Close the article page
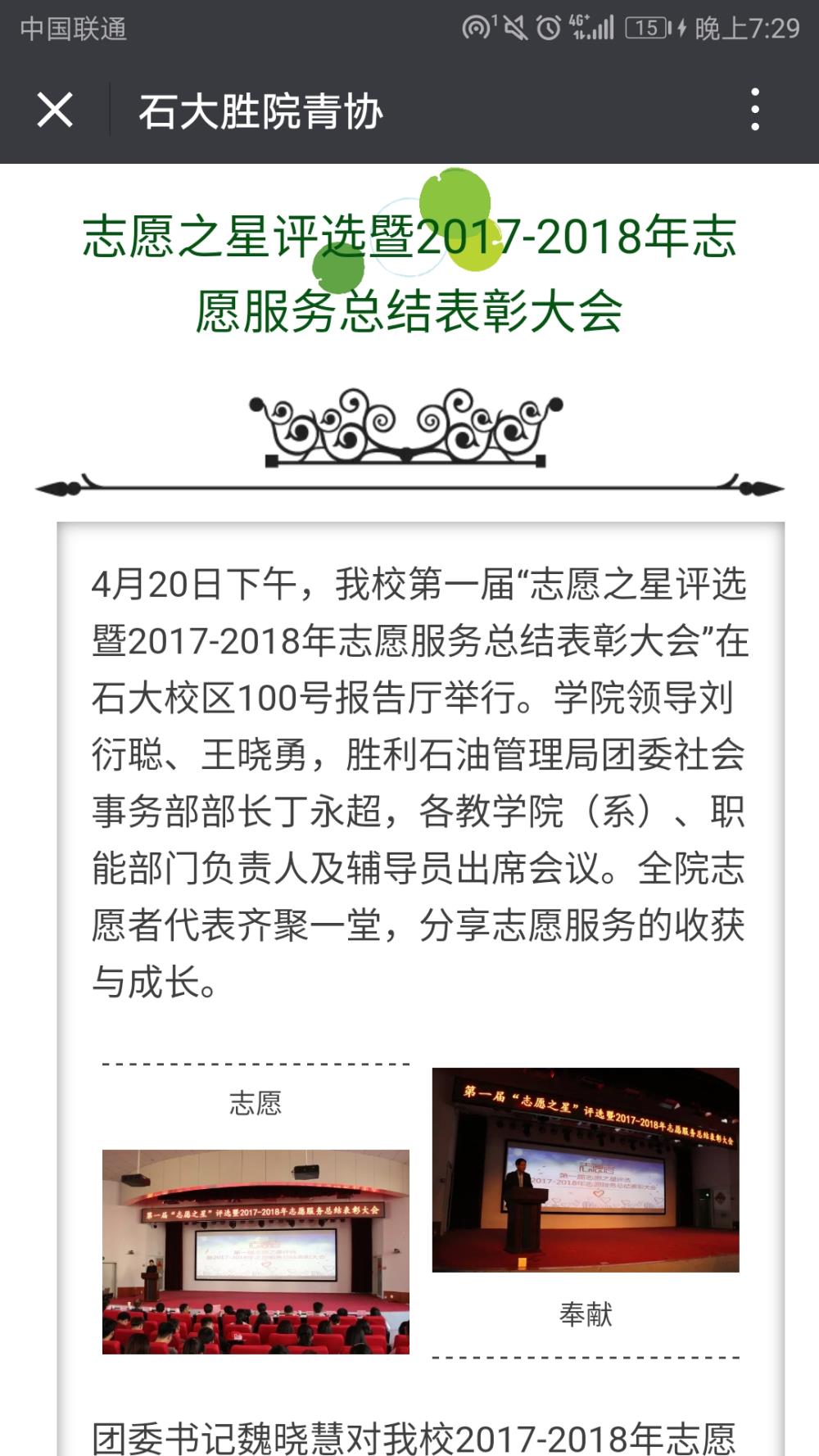819x1456 pixels. [55, 110]
